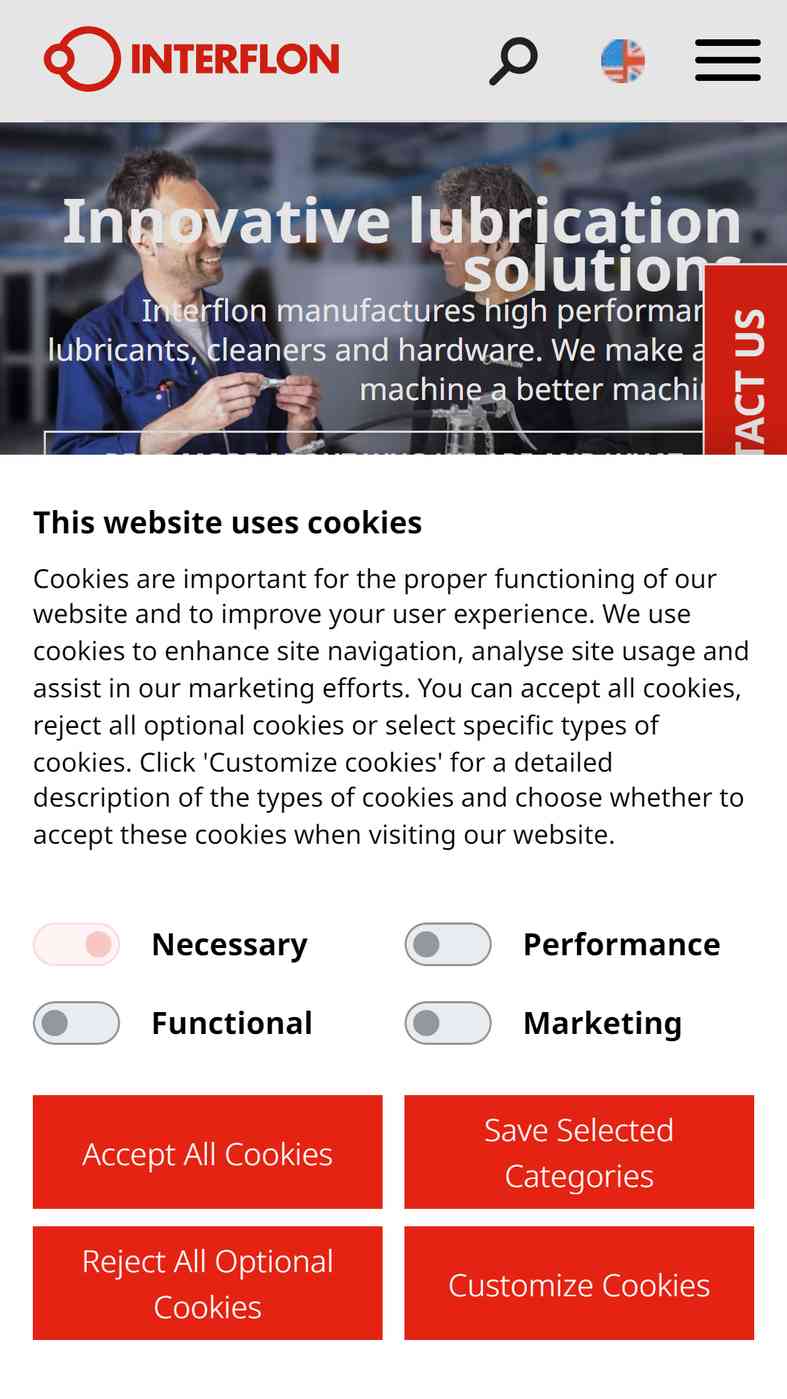Enable Marketing cookies

448,1023
